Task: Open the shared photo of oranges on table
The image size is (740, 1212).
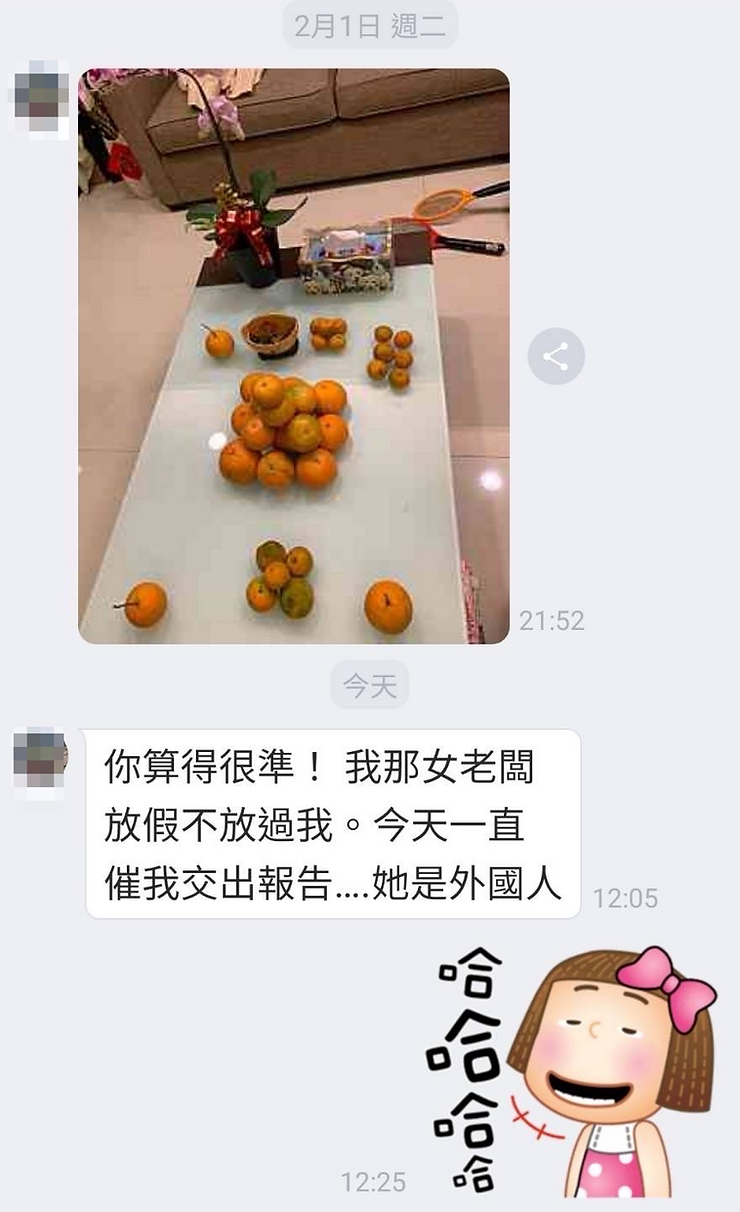Action: (293, 356)
